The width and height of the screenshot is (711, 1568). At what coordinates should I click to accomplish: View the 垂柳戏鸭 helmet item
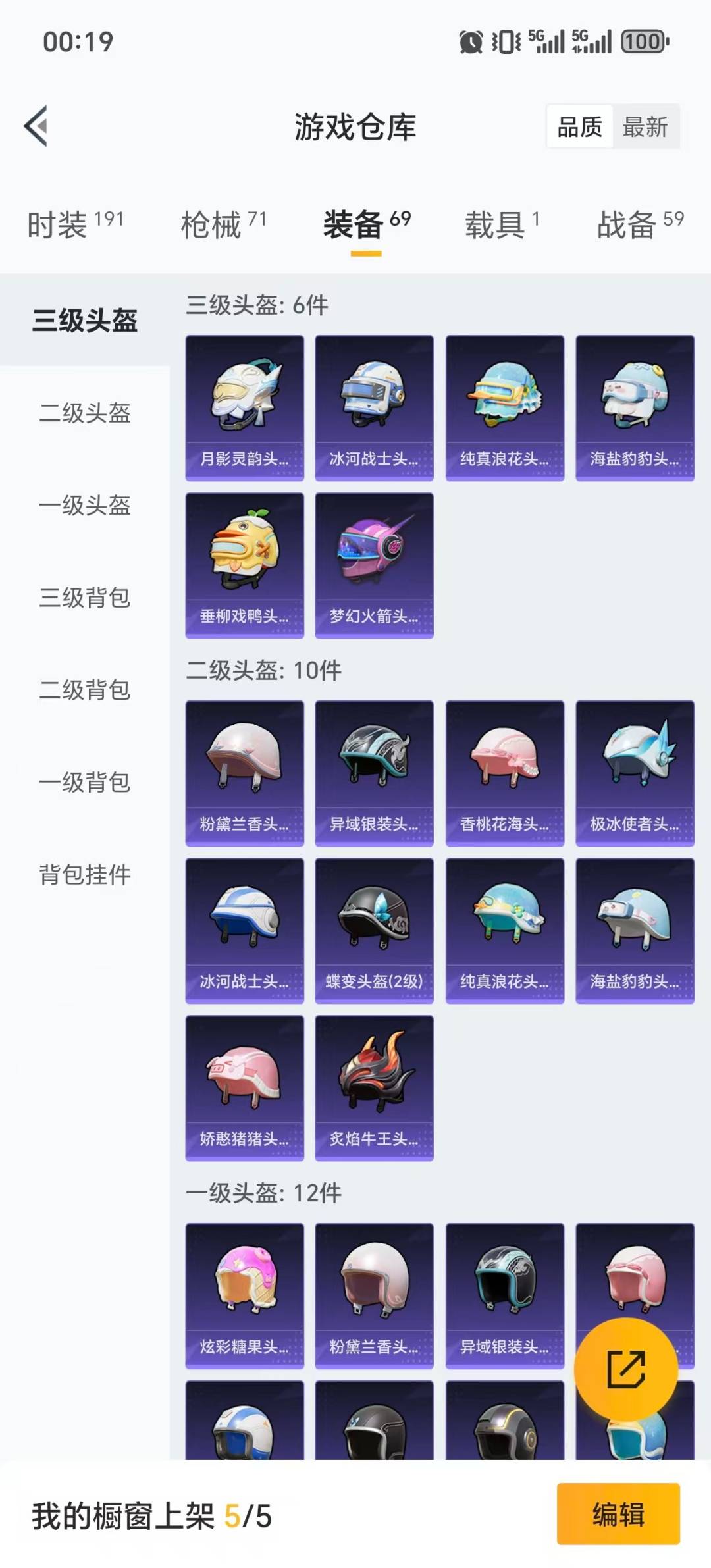coord(245,565)
